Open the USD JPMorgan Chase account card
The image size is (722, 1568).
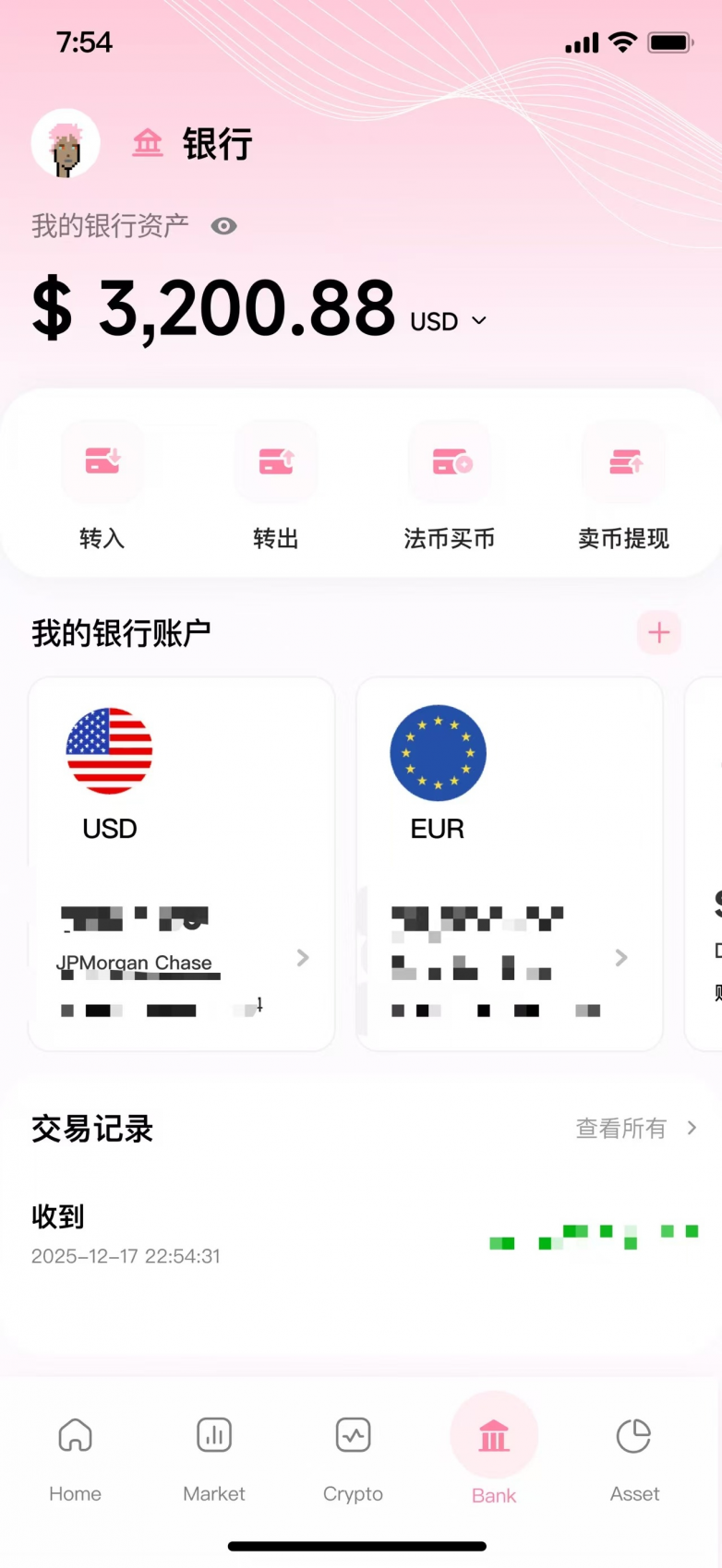coord(182,864)
